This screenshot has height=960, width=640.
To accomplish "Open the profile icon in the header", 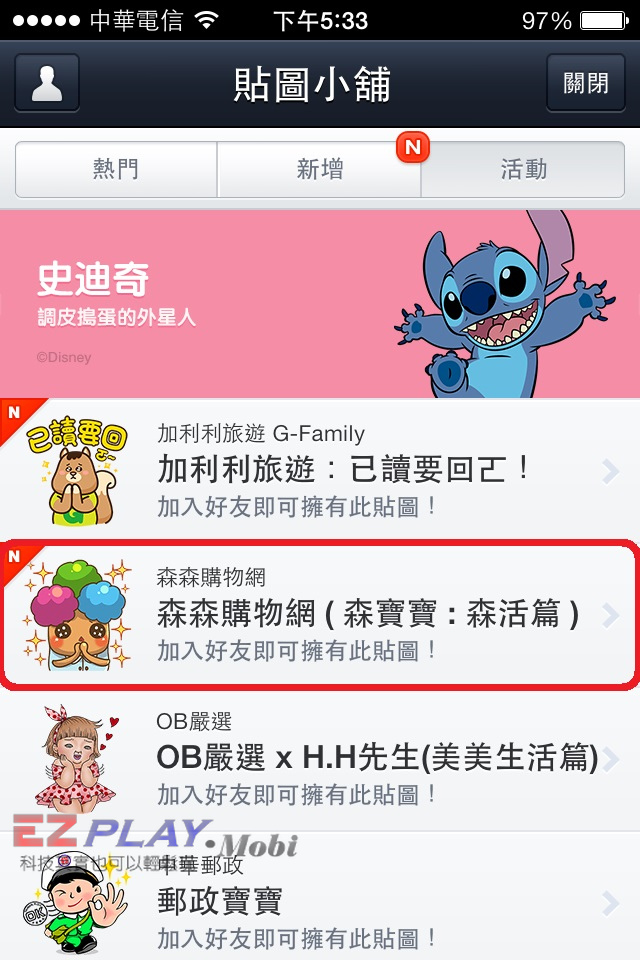I will click(47, 84).
